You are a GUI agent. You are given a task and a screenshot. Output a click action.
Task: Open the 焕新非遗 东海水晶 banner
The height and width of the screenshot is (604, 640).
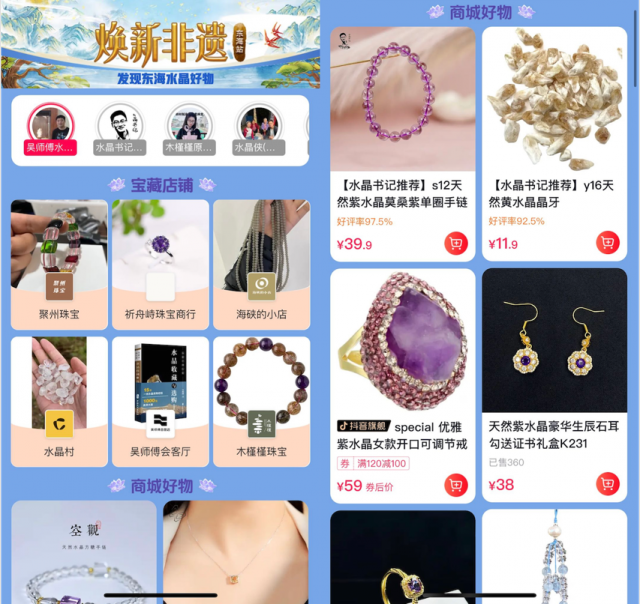pos(160,45)
